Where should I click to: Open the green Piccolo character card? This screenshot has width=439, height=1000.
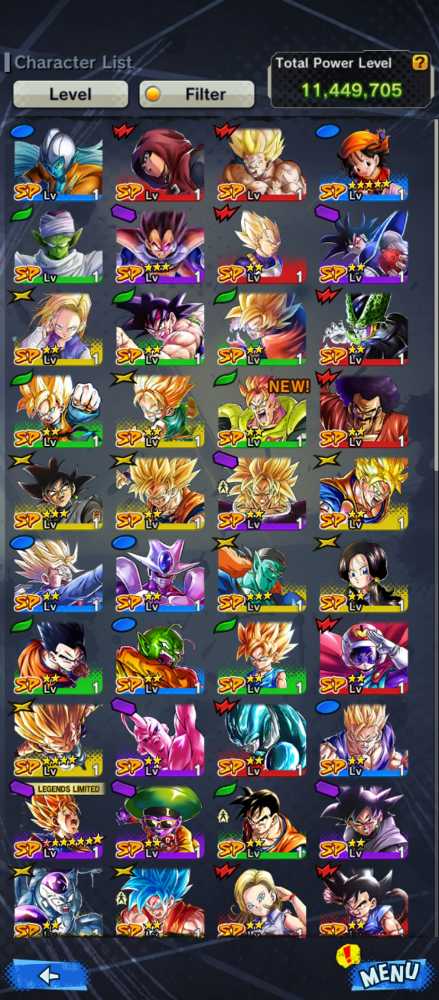pyautogui.click(x=58, y=247)
